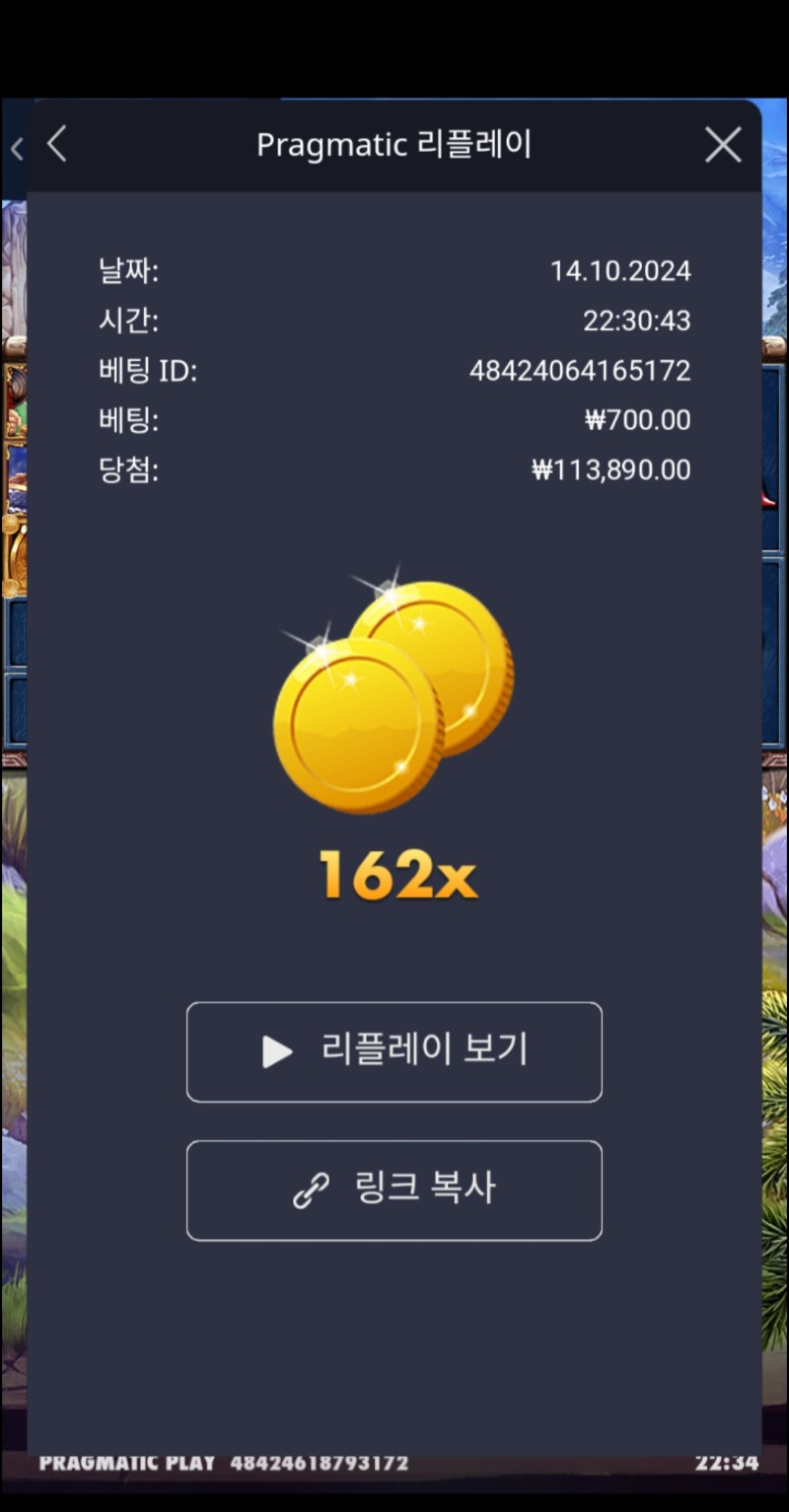789x1512 pixels.
Task: Copy the replay link with 링크 복사
Action: tap(394, 1189)
